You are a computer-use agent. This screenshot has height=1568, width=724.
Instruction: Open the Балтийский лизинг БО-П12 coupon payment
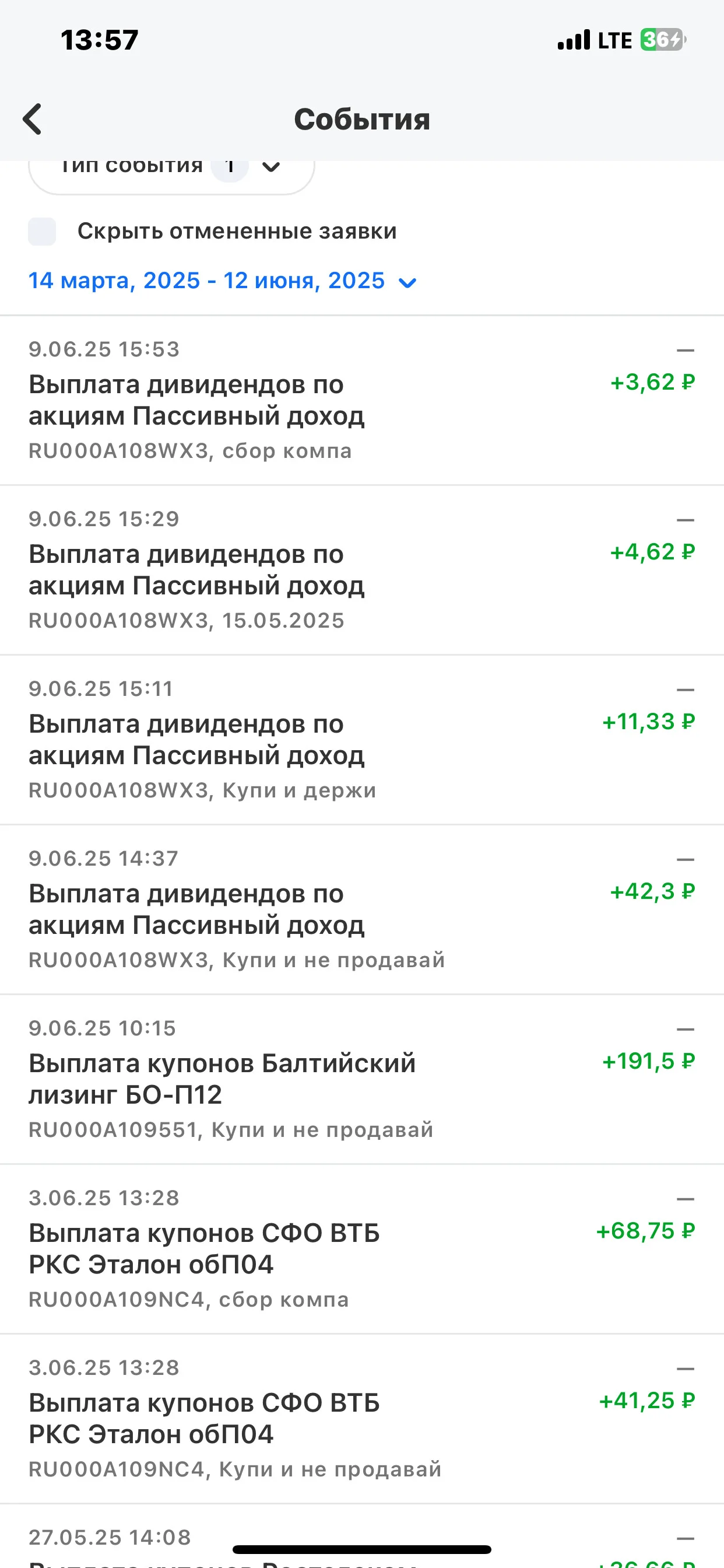(362, 1080)
